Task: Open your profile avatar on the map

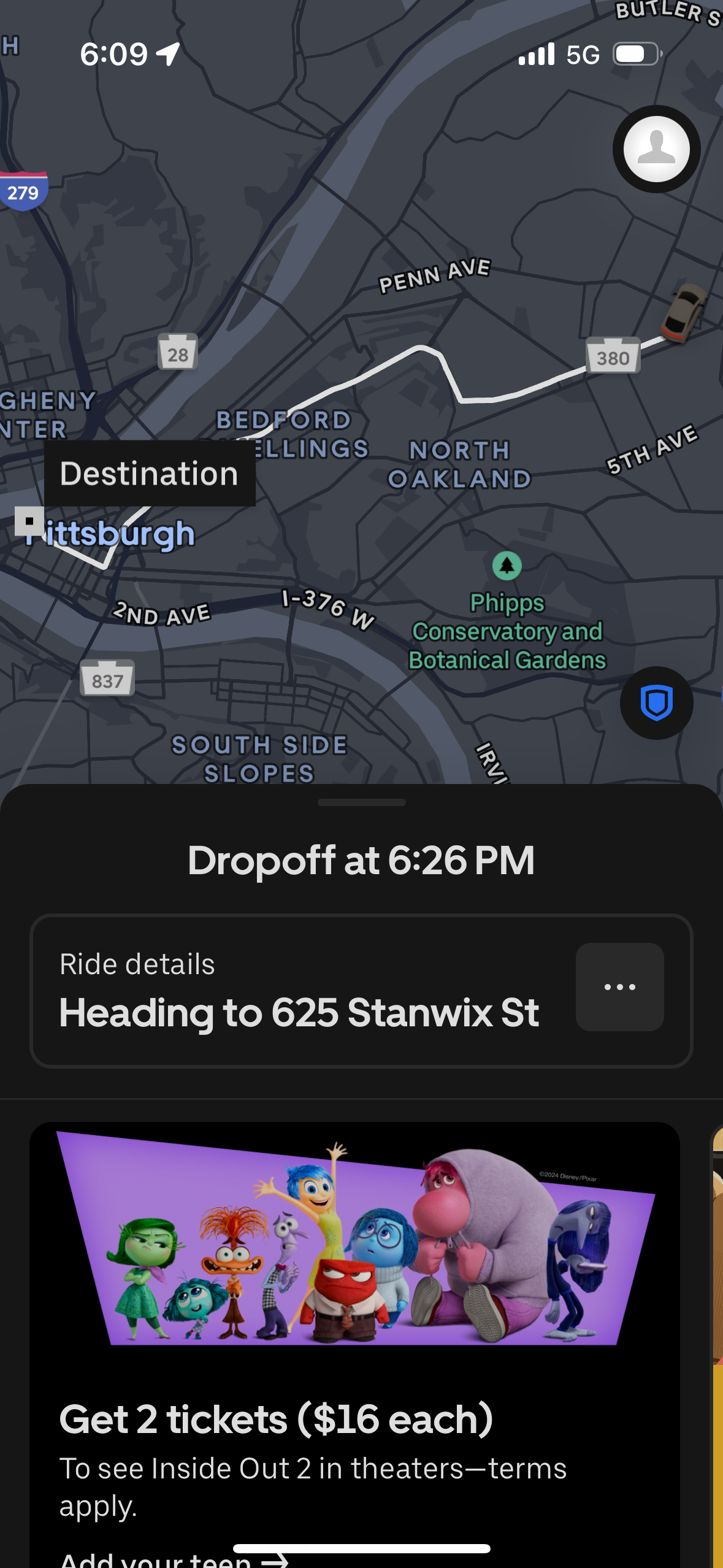Action: [x=656, y=149]
